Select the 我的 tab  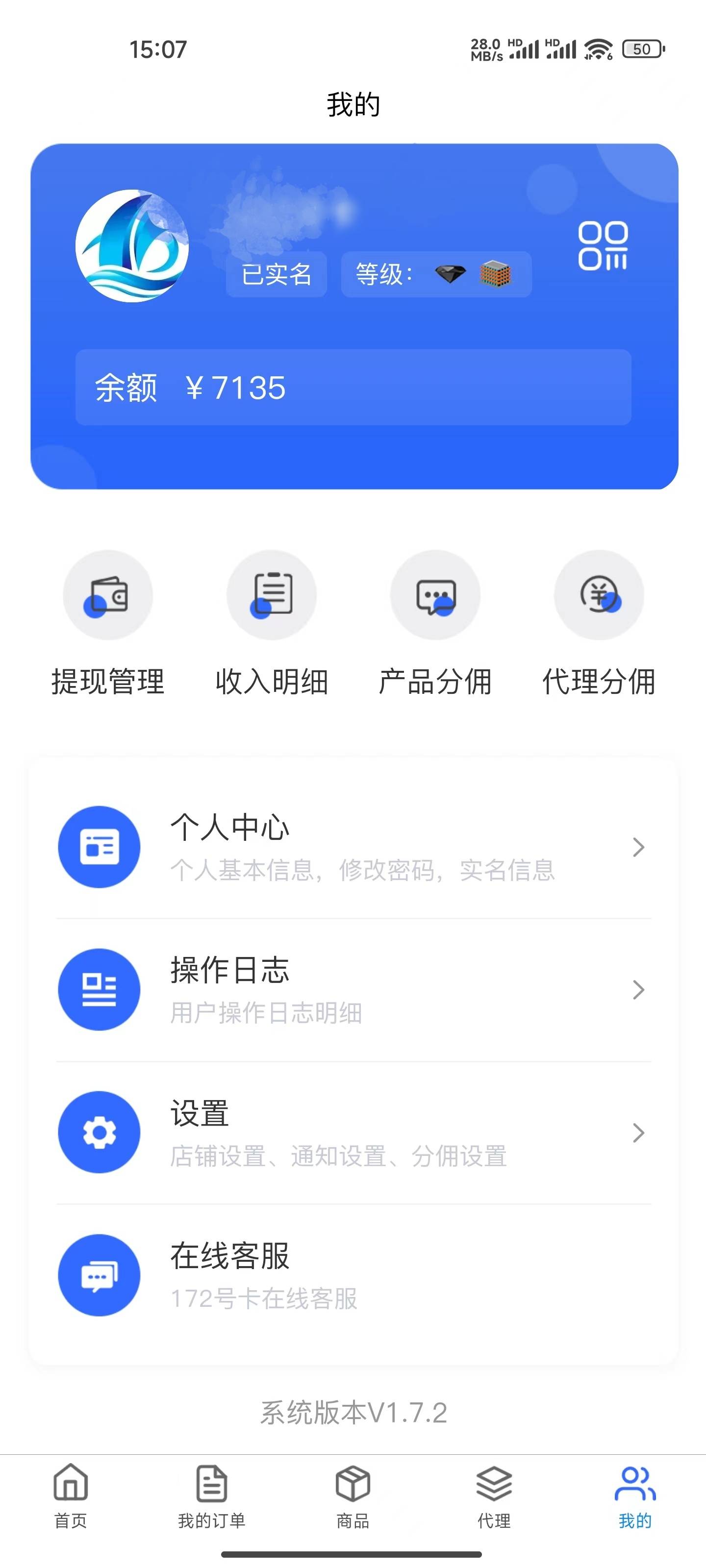[635, 1495]
